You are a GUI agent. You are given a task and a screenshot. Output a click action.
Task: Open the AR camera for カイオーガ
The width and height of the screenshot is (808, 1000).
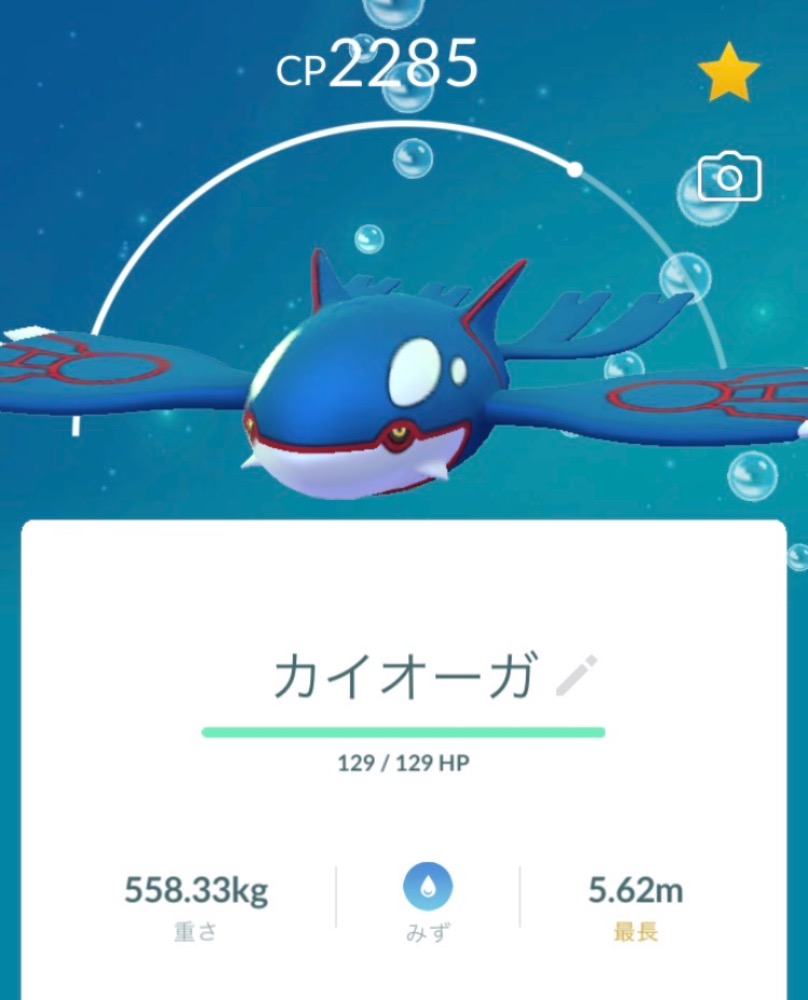[x=729, y=179]
